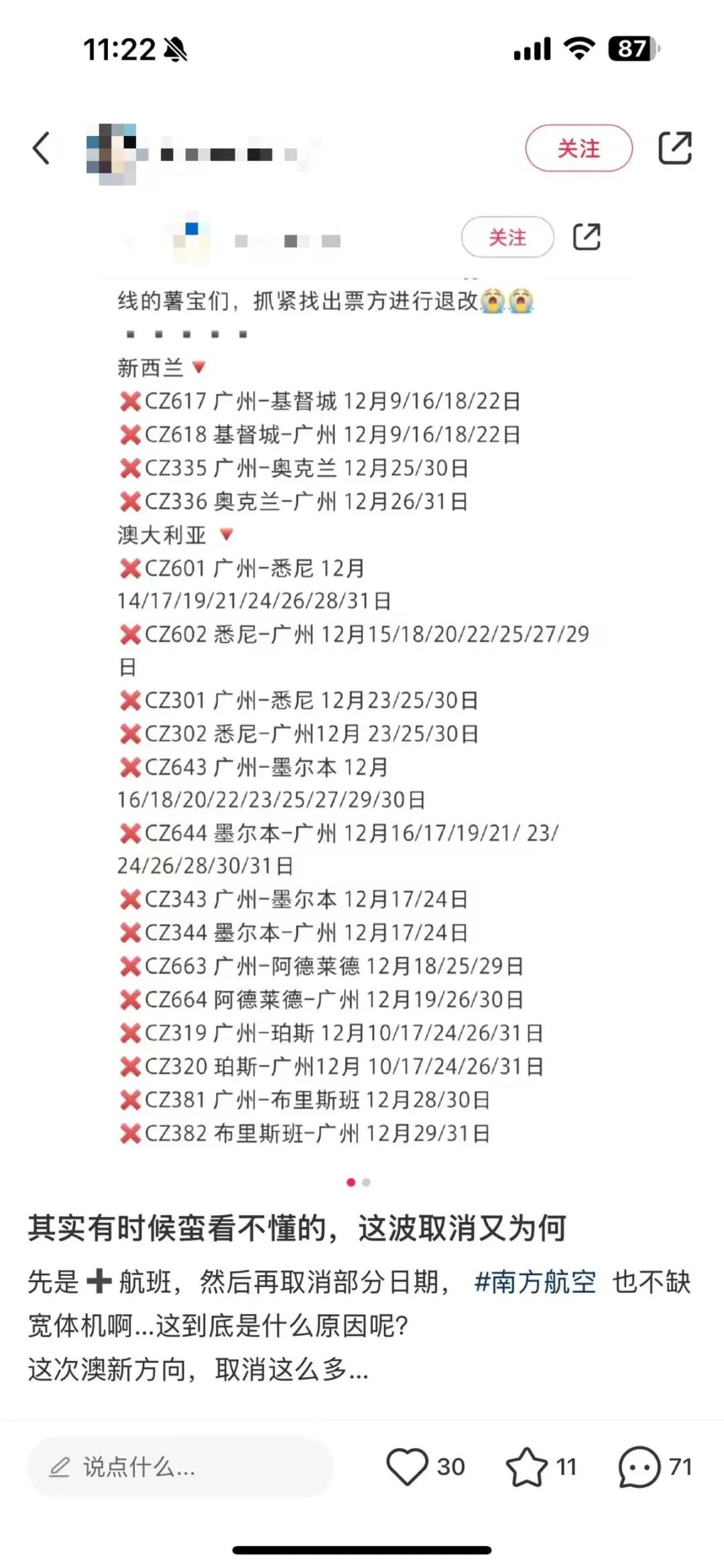Share the post from the header bar
The height and width of the screenshot is (1568, 724).
(x=674, y=148)
